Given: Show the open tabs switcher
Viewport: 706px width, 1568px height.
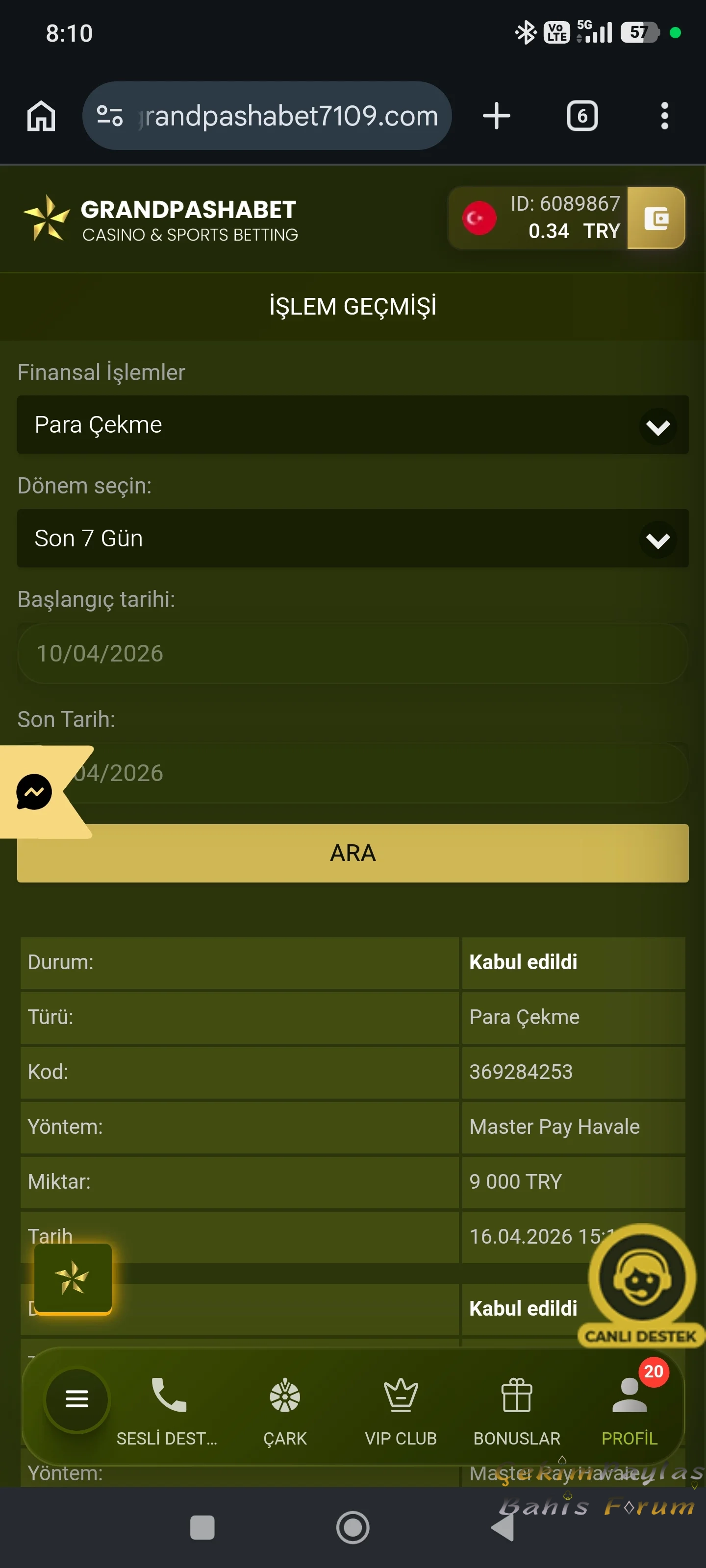Looking at the screenshot, I should point(582,116).
